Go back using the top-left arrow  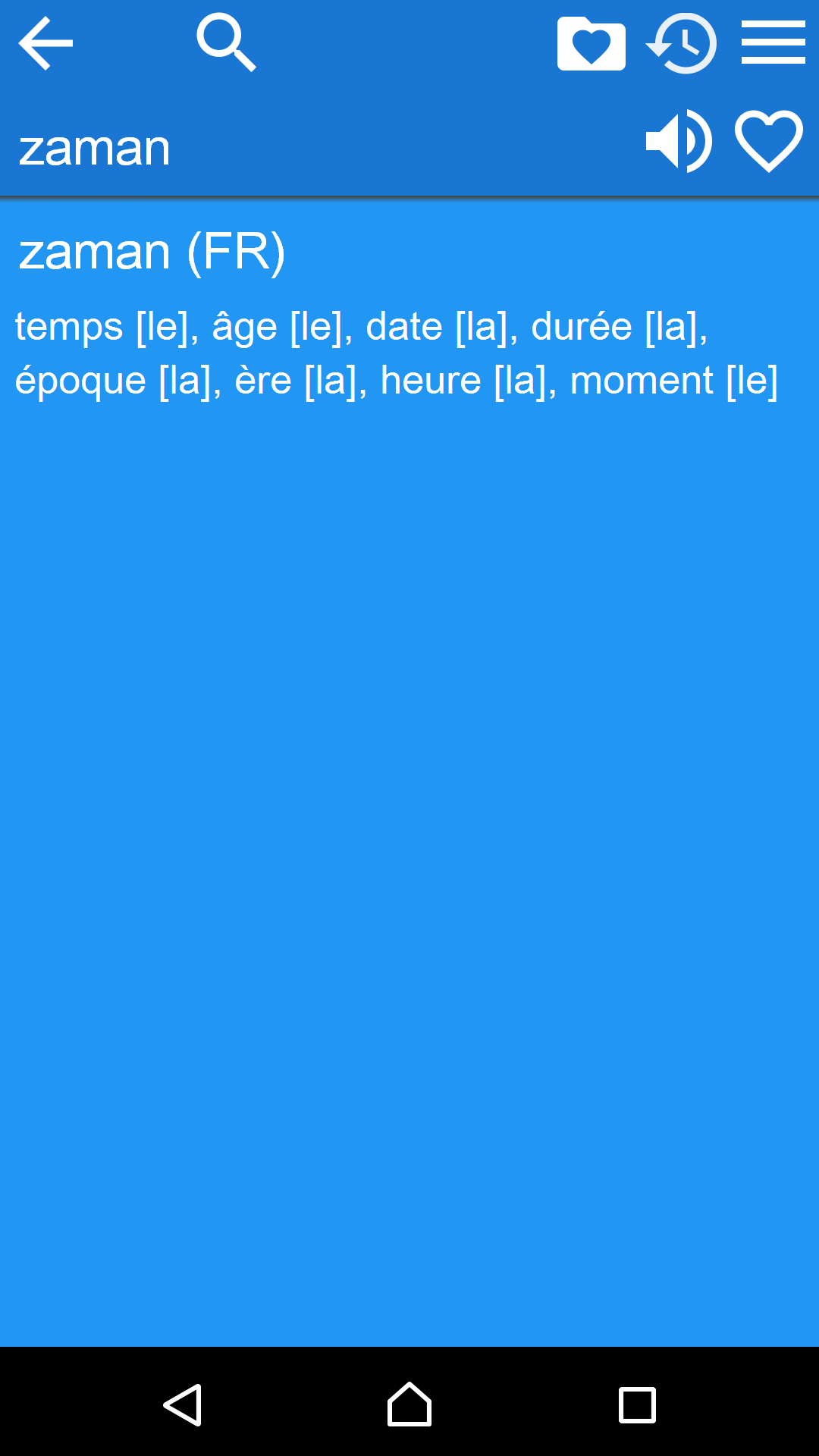click(45, 44)
